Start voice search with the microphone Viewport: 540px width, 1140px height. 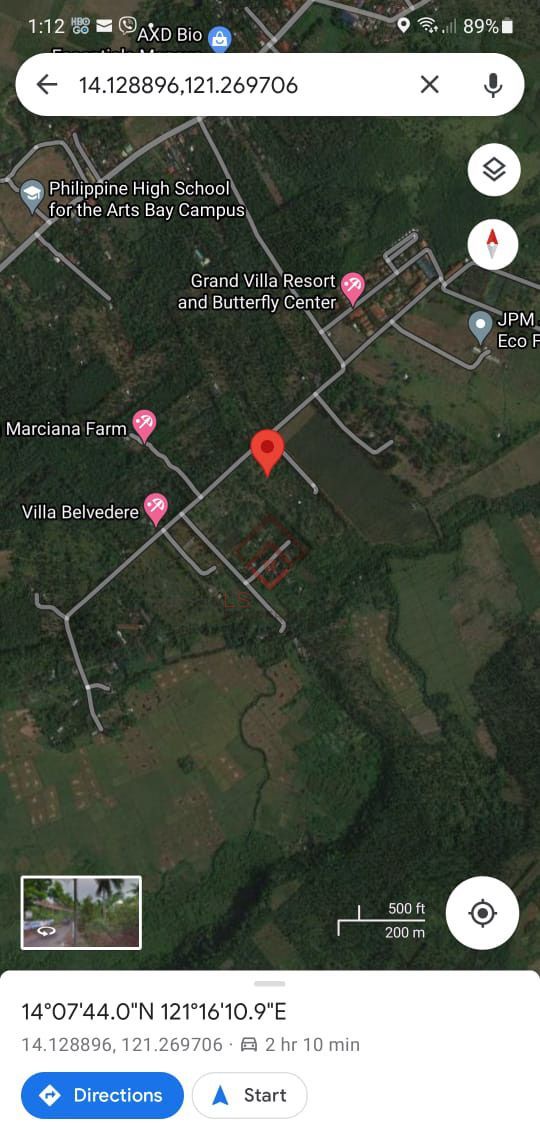click(493, 85)
